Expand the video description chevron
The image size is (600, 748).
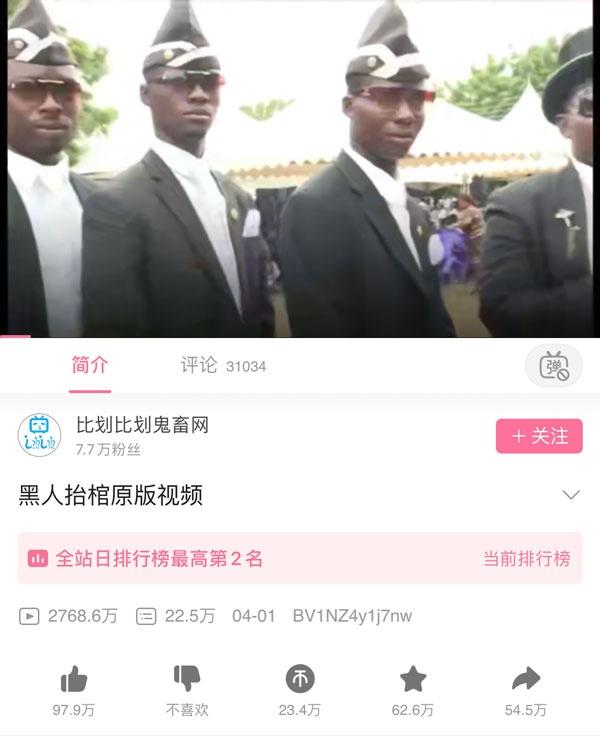pyautogui.click(x=571, y=495)
